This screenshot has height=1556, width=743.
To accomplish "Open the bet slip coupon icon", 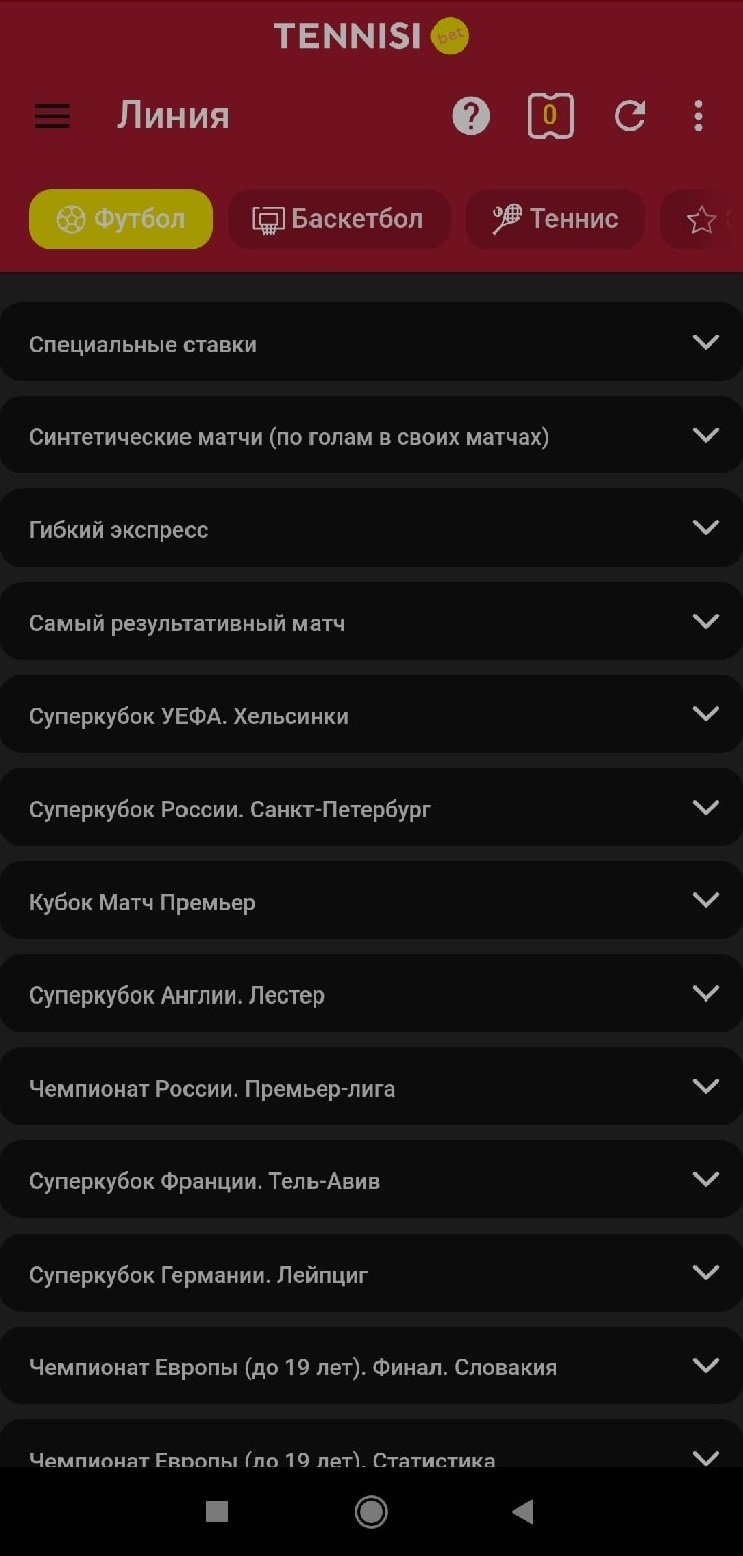I will (x=550, y=116).
